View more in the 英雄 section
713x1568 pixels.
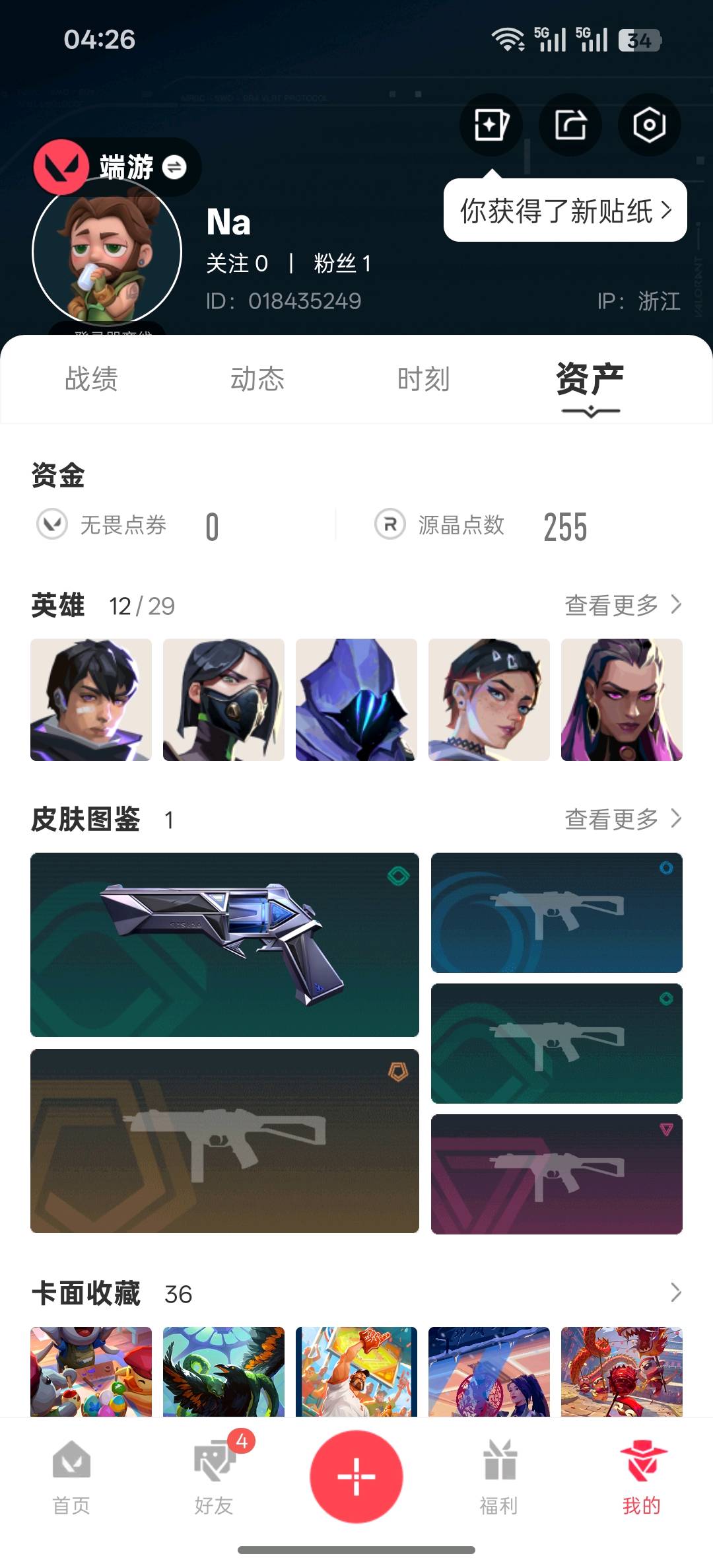623,605
